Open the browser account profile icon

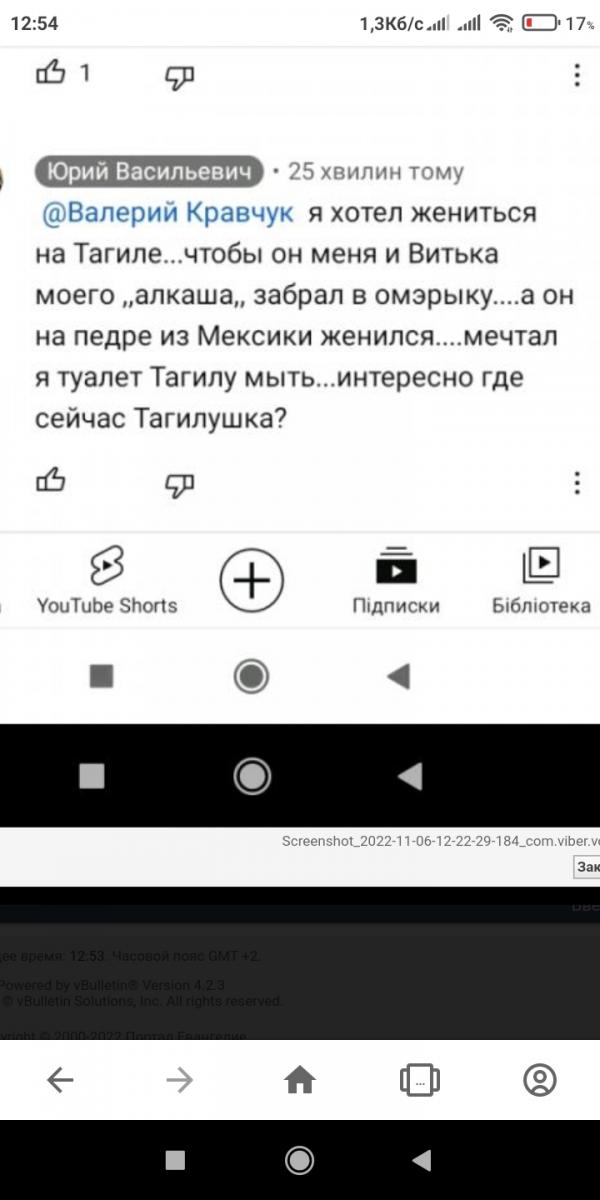point(540,1079)
